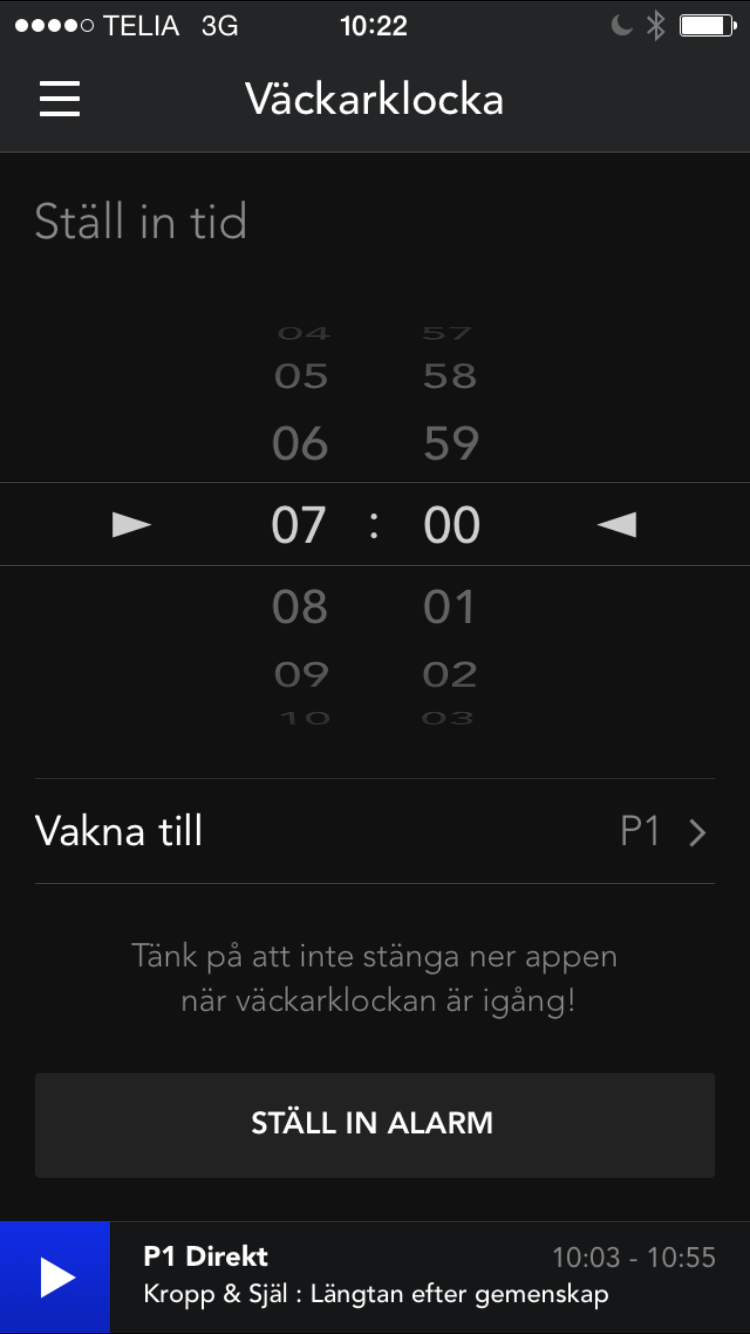Choose minute 59 in the time picker
The height and width of the screenshot is (1334, 750).
click(x=450, y=444)
